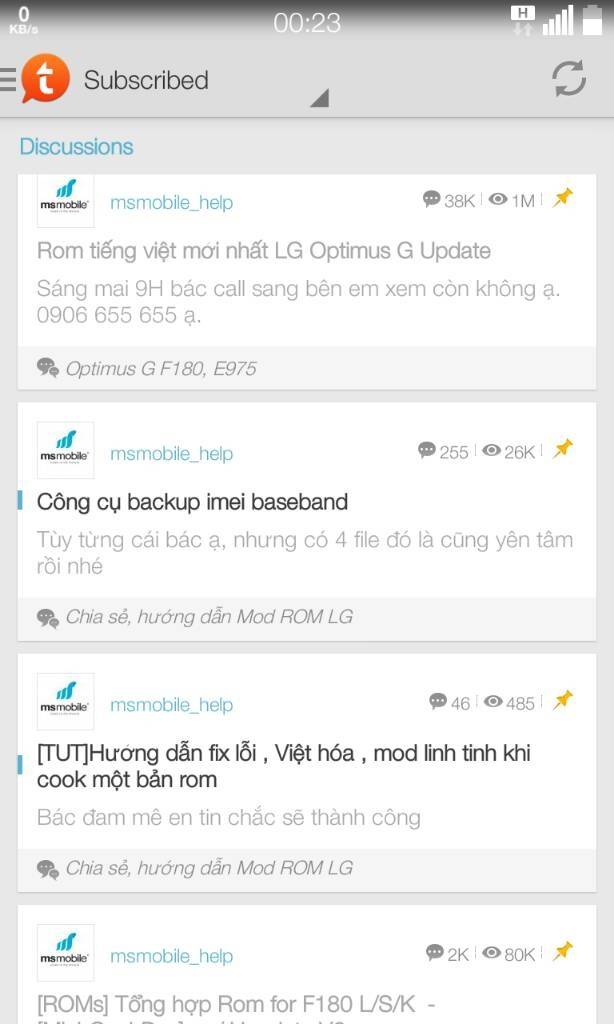This screenshot has width=614, height=1024.
Task: Open the navigation drawer menu
Action: (x=9, y=79)
